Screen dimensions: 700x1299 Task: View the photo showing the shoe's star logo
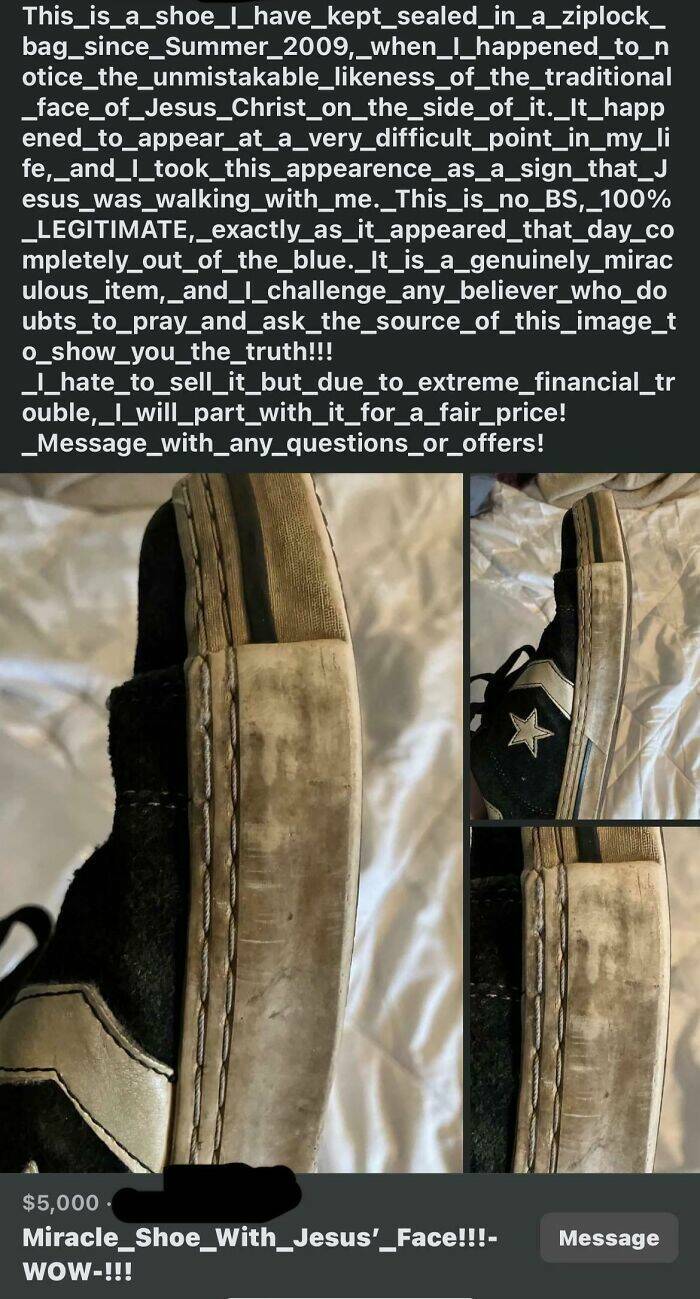click(584, 646)
